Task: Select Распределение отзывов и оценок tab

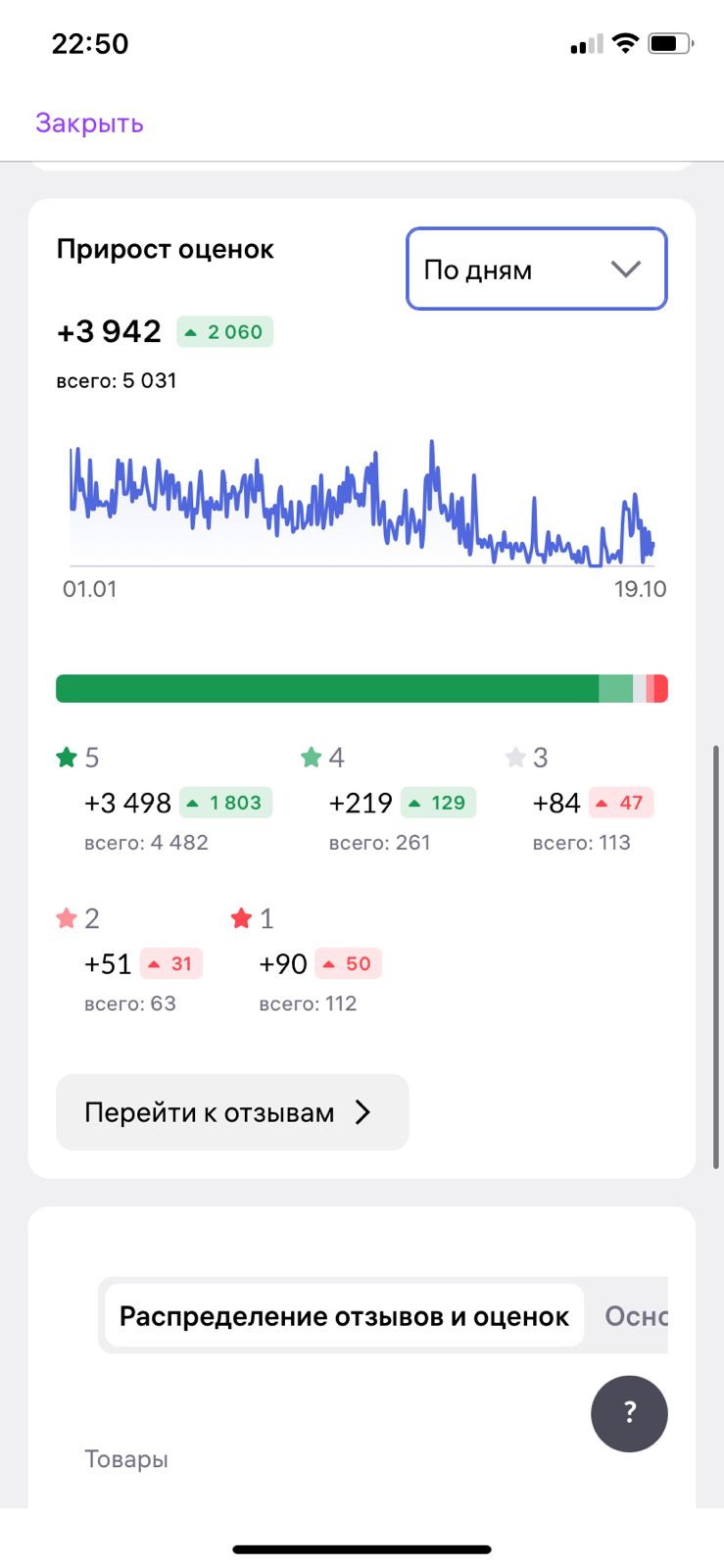Action: (x=344, y=1316)
